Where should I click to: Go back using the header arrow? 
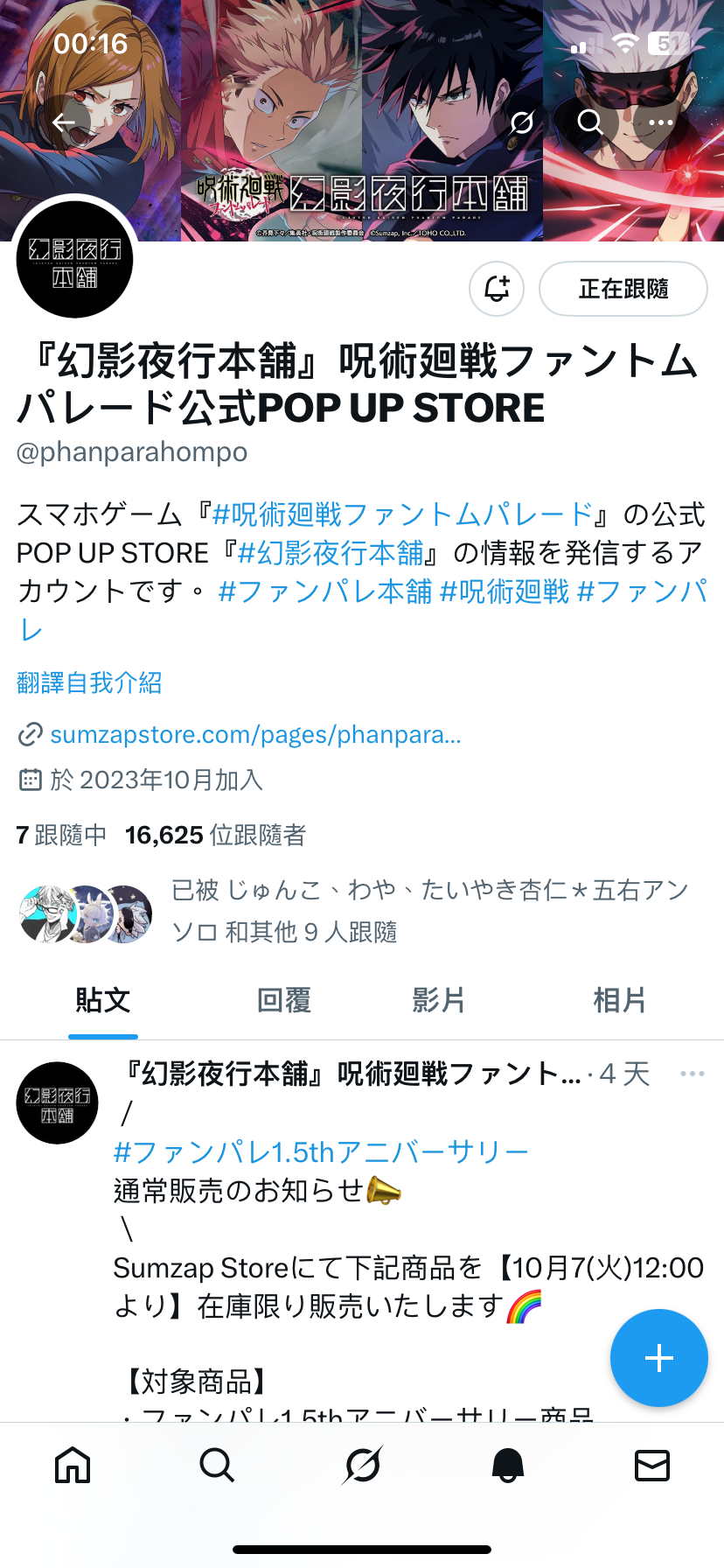click(x=64, y=122)
